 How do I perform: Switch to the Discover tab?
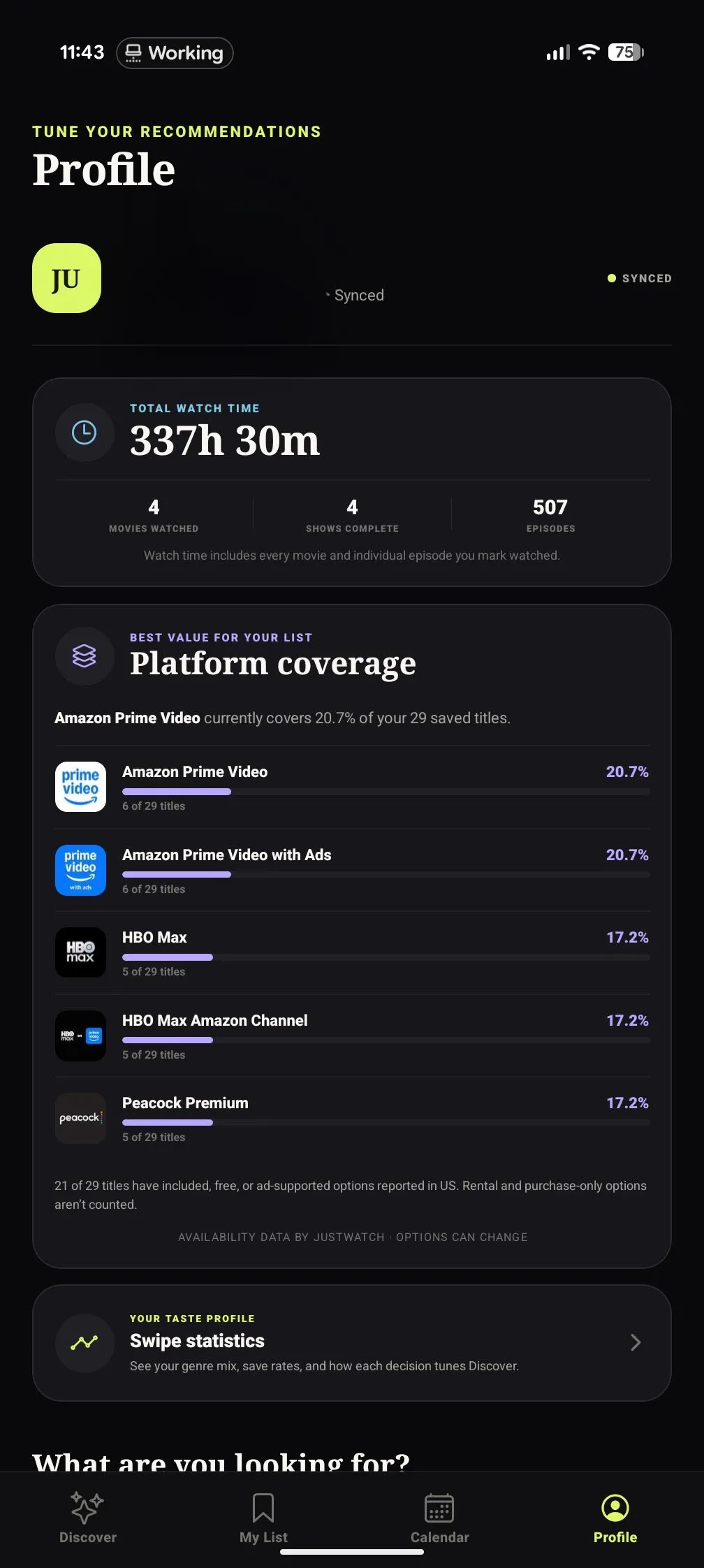click(88, 1518)
